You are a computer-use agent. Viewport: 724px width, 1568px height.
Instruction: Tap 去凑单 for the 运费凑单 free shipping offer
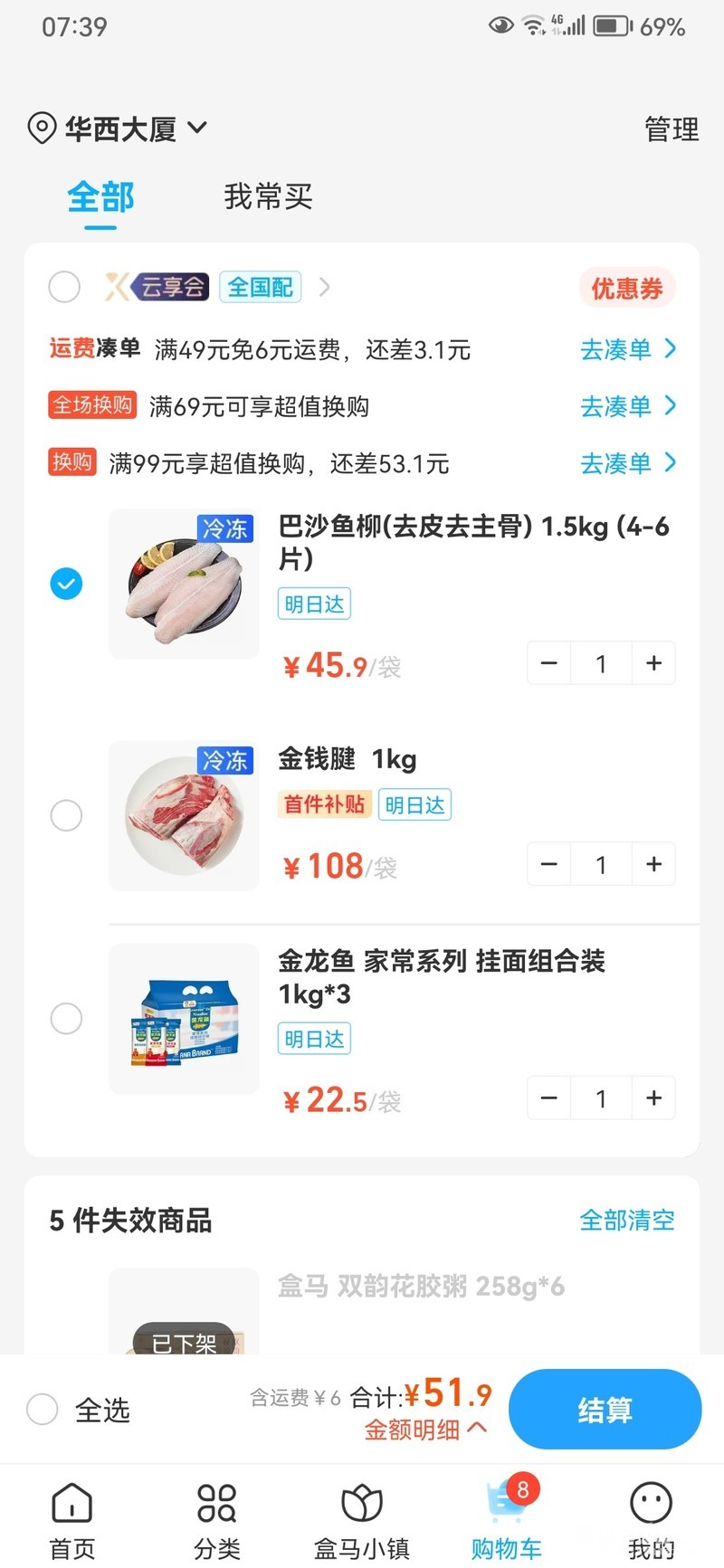(627, 349)
